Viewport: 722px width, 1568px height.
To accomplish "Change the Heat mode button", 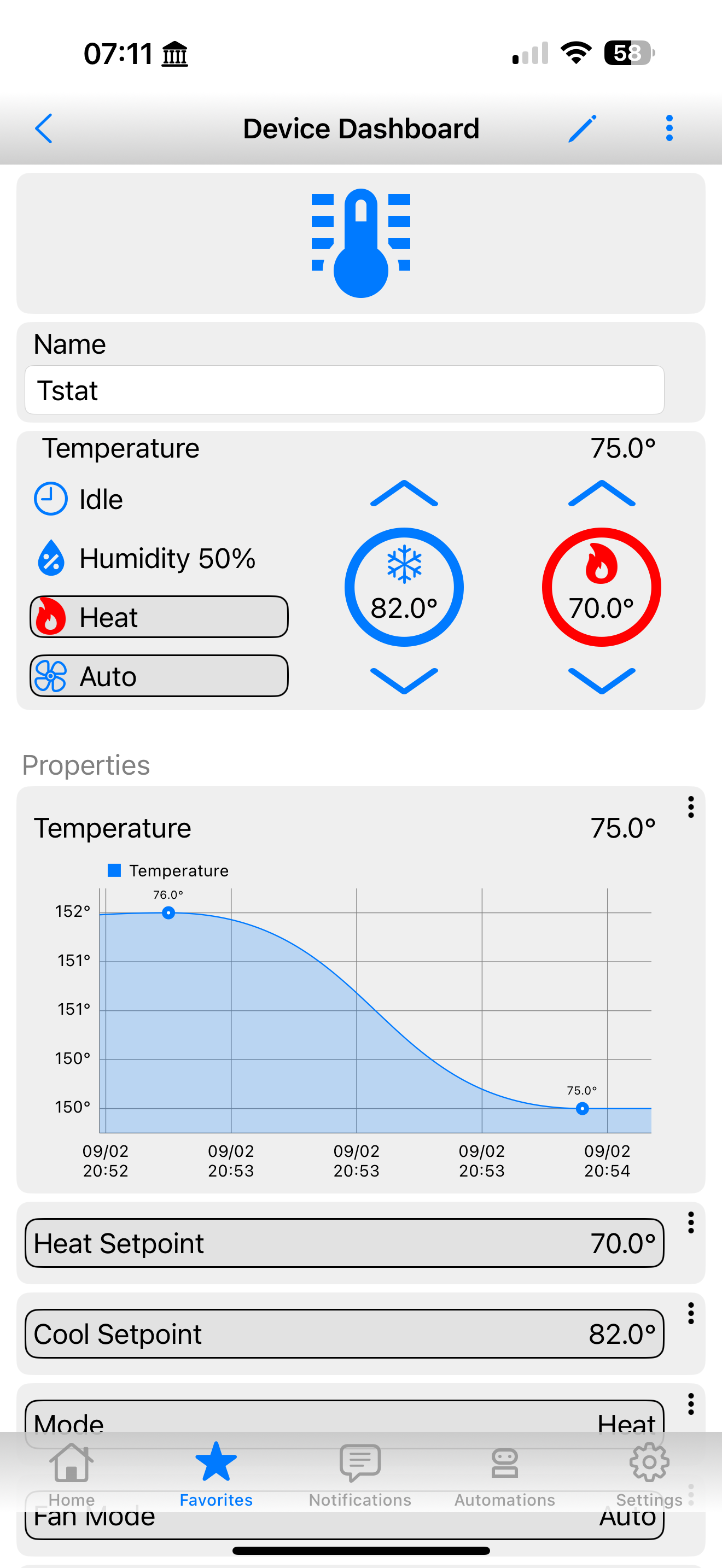I will (159, 617).
